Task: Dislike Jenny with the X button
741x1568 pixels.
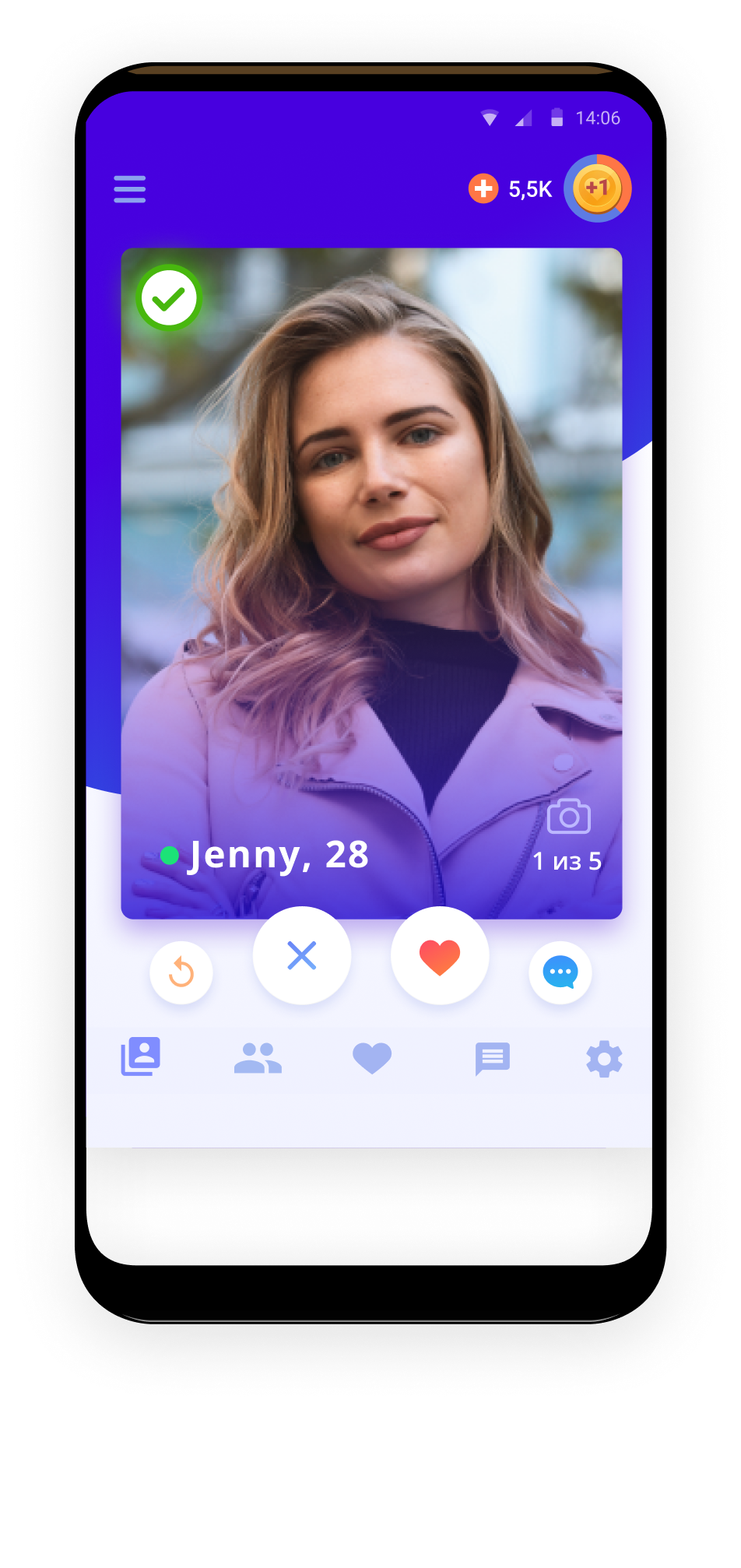Action: (x=302, y=955)
